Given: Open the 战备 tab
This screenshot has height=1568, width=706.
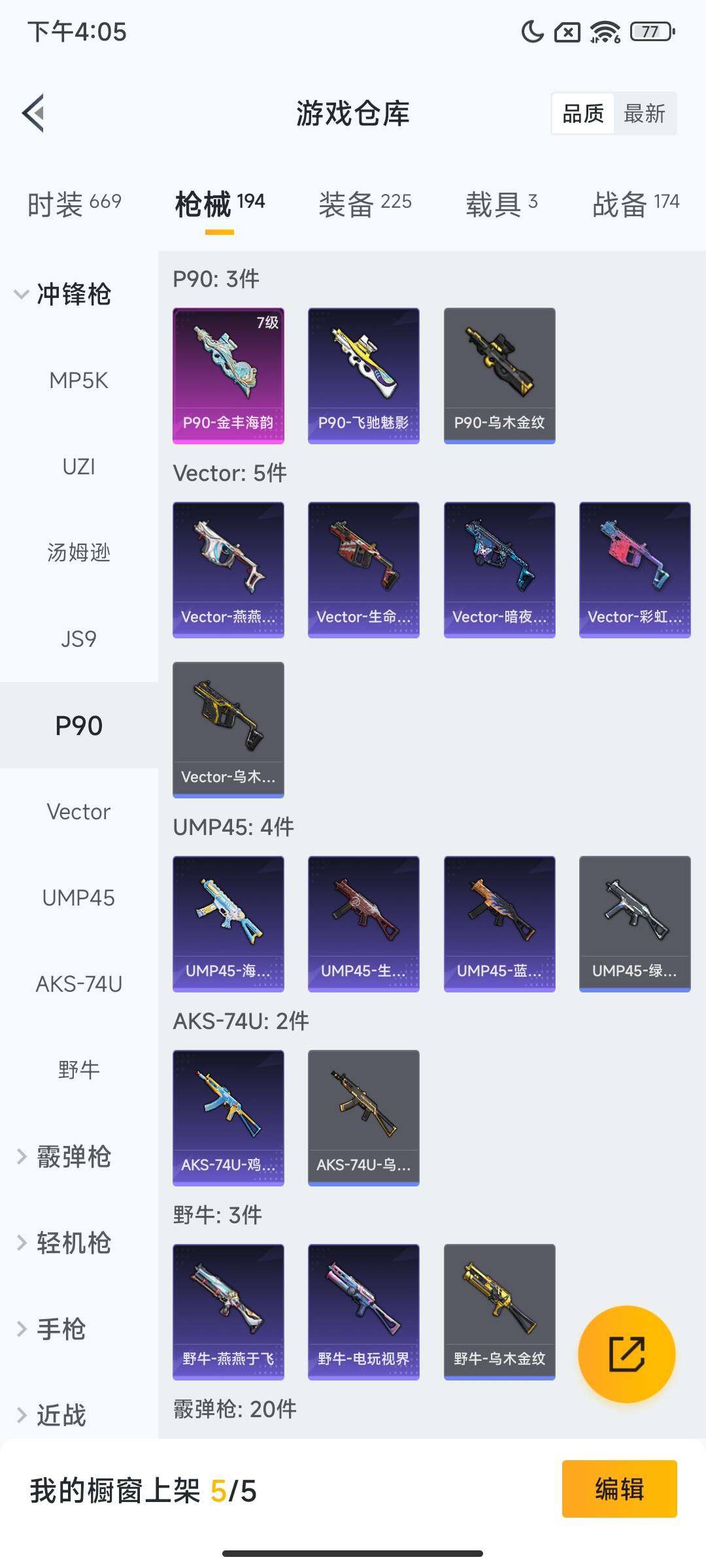Looking at the screenshot, I should pyautogui.click(x=635, y=204).
